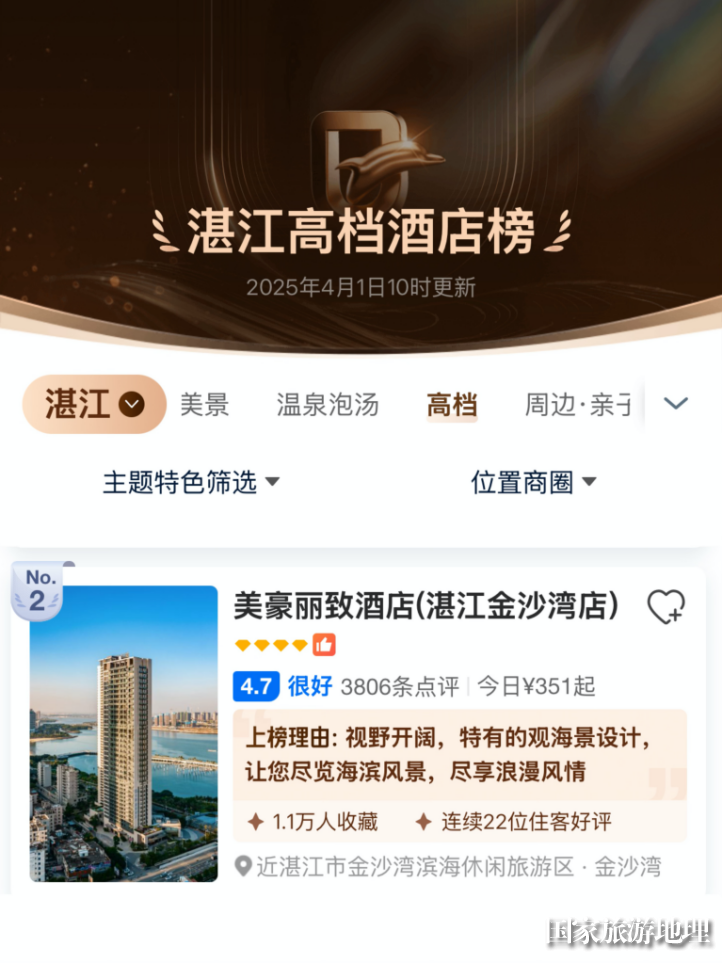Favorite 美豪丽致酒店 with the heart icon

(665, 606)
